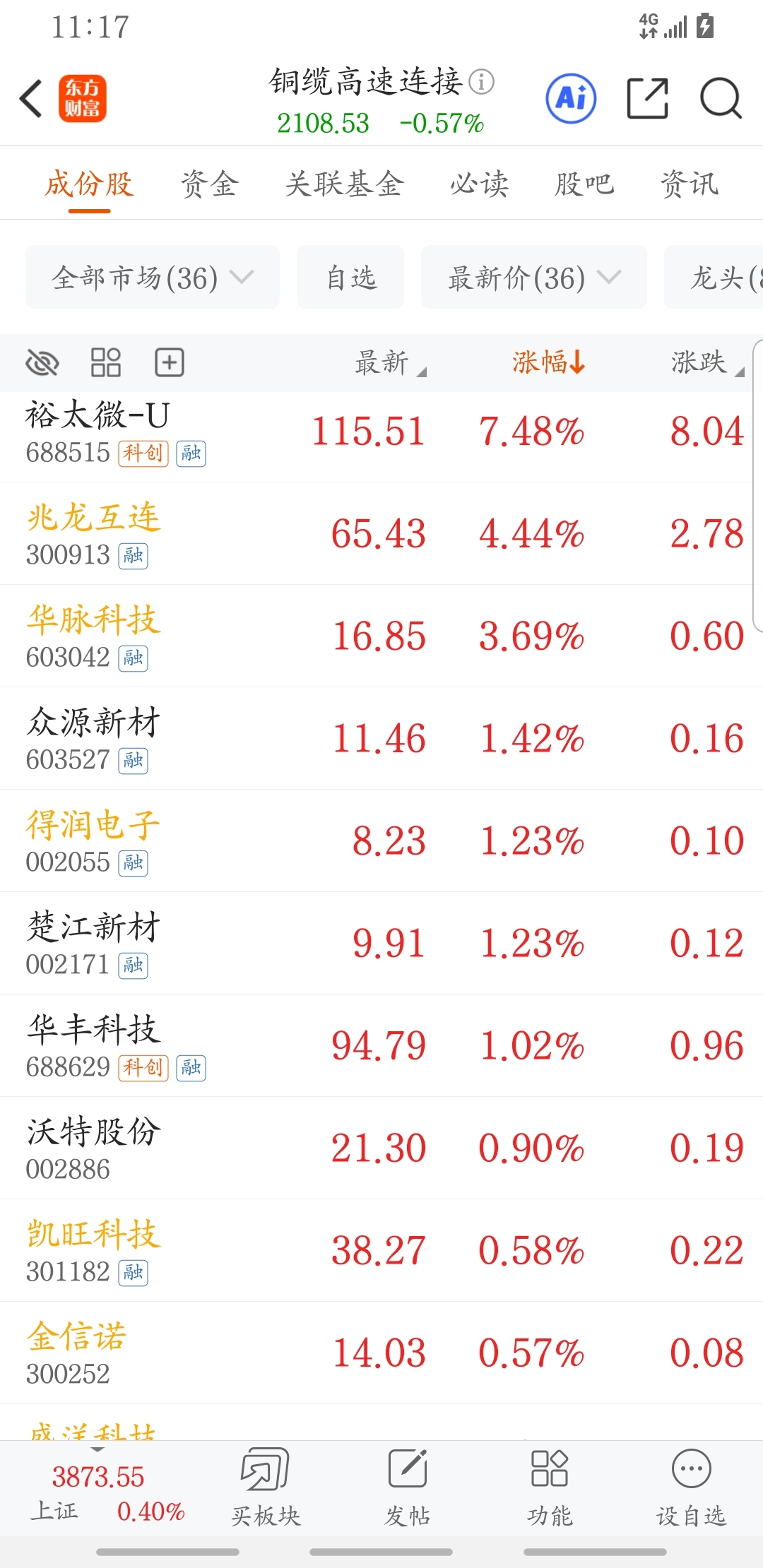Sort by 涨幅 column header
The width and height of the screenshot is (763, 1568).
[549, 362]
